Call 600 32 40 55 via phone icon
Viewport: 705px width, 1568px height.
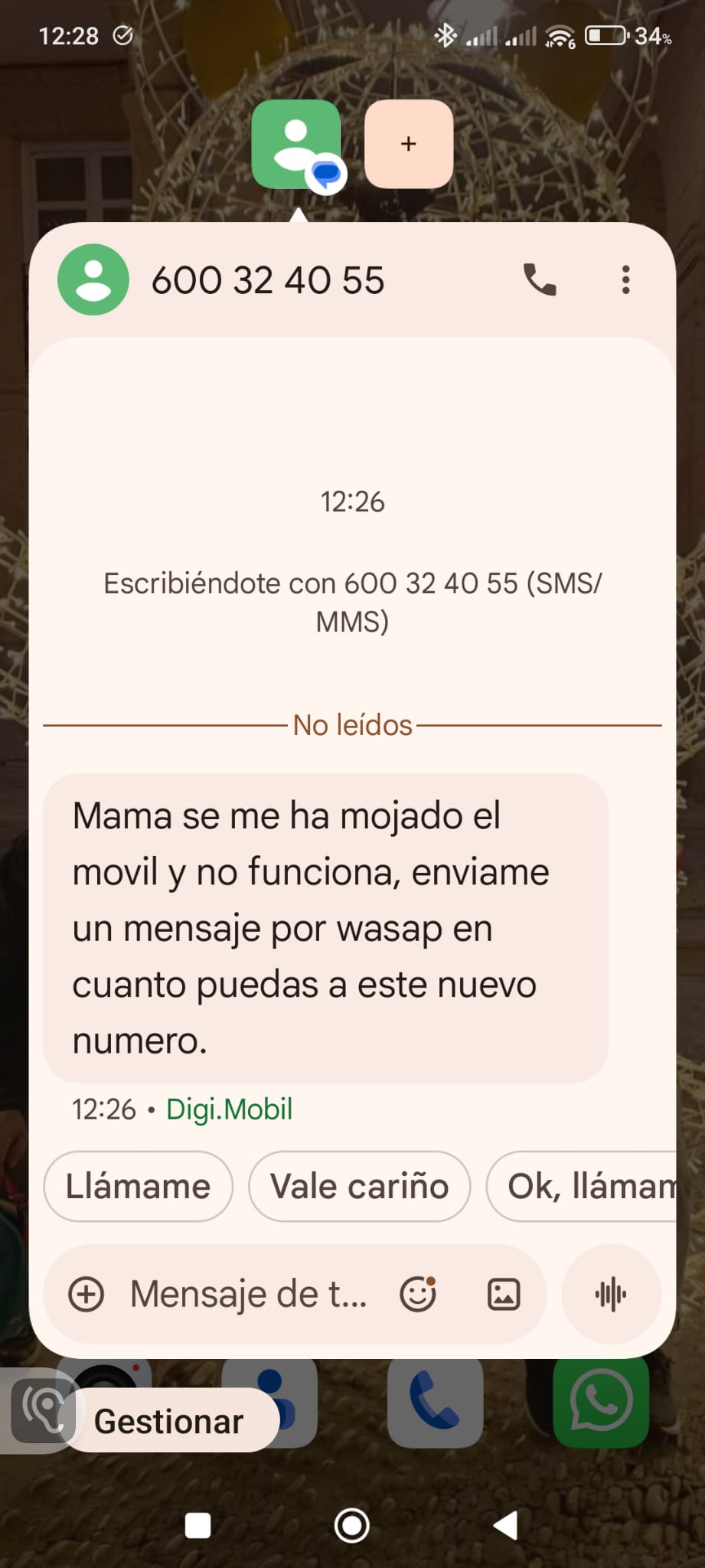pos(540,279)
